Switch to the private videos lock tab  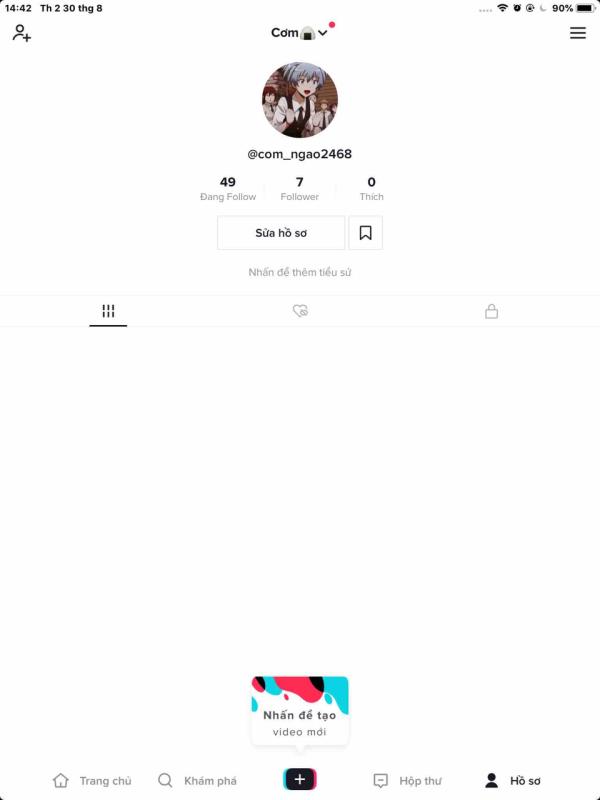coord(491,311)
